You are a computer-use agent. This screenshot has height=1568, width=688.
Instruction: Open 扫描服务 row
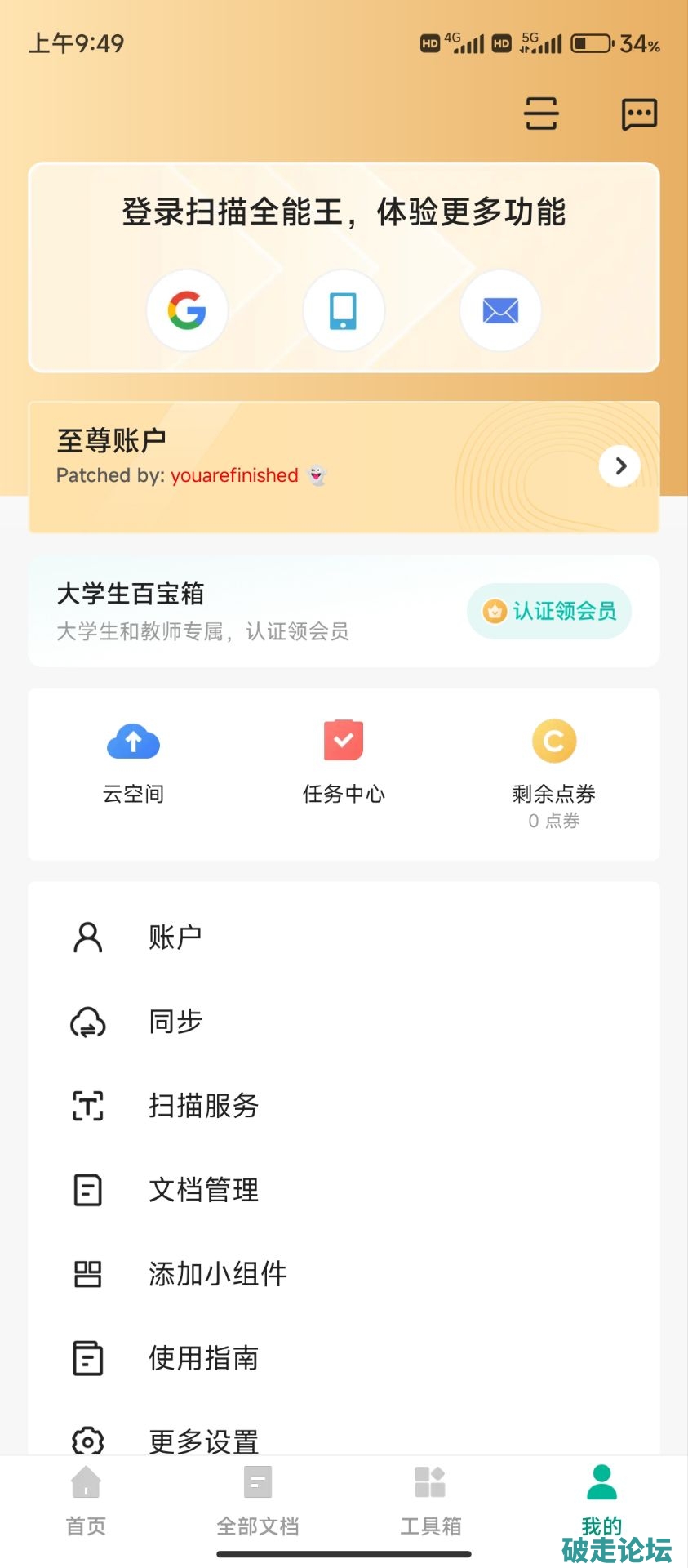point(344,1106)
